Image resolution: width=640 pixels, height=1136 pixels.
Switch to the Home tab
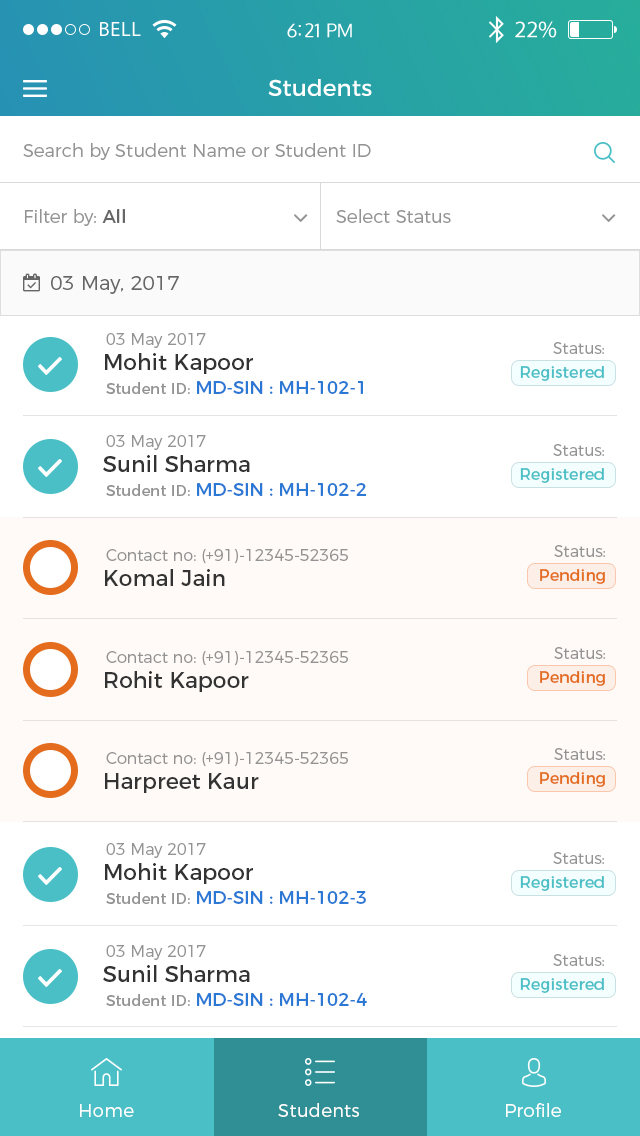pos(107,1087)
